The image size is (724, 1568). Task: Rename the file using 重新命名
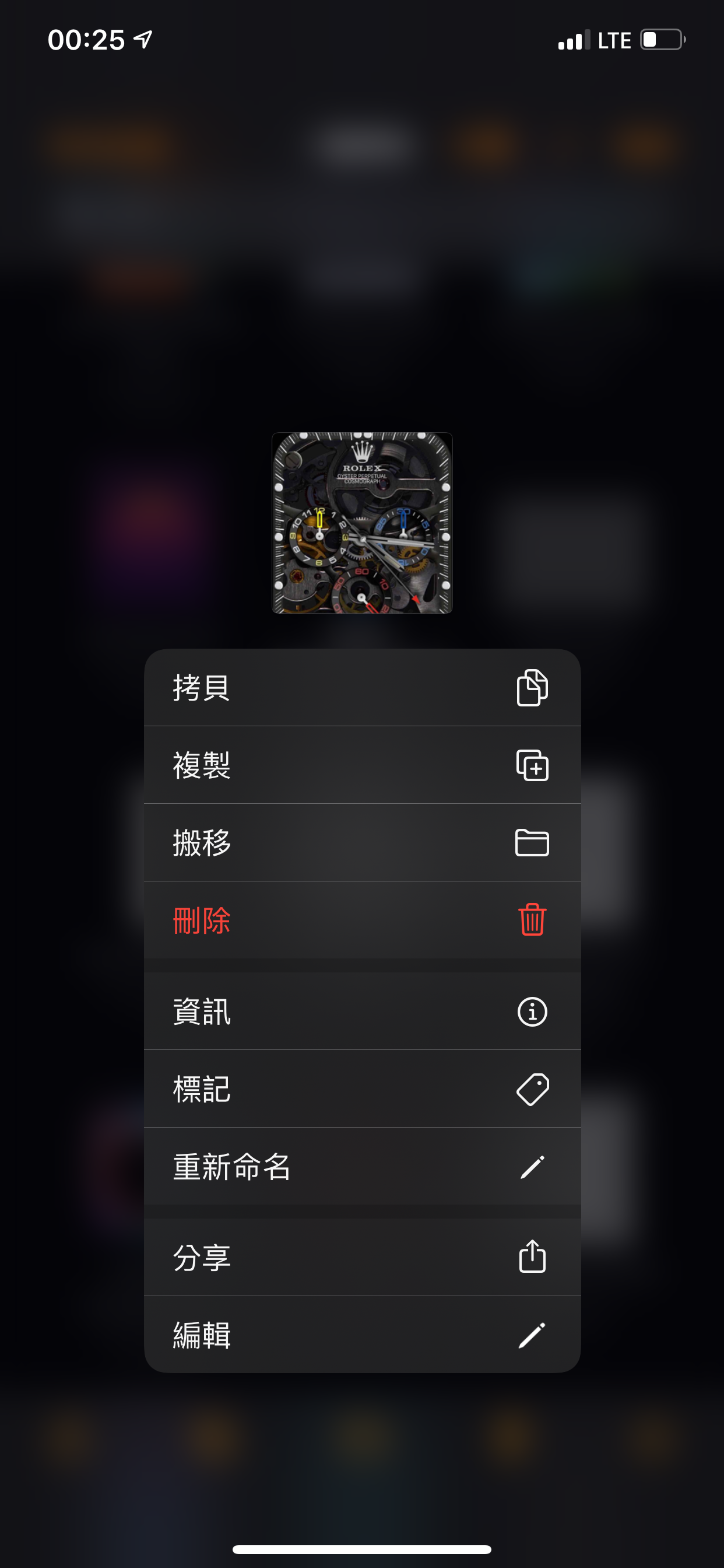click(x=362, y=1166)
